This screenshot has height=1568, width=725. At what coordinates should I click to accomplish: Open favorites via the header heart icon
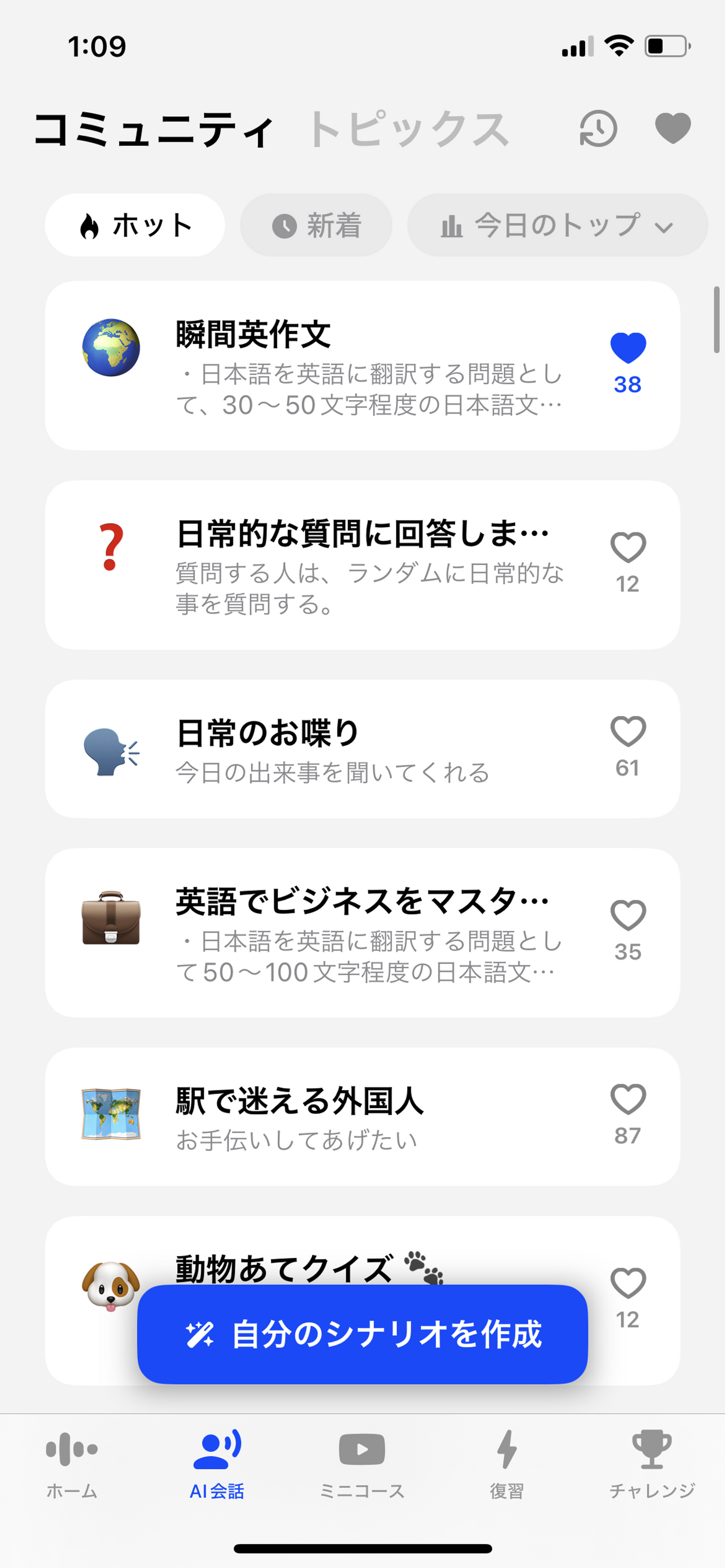tap(673, 128)
